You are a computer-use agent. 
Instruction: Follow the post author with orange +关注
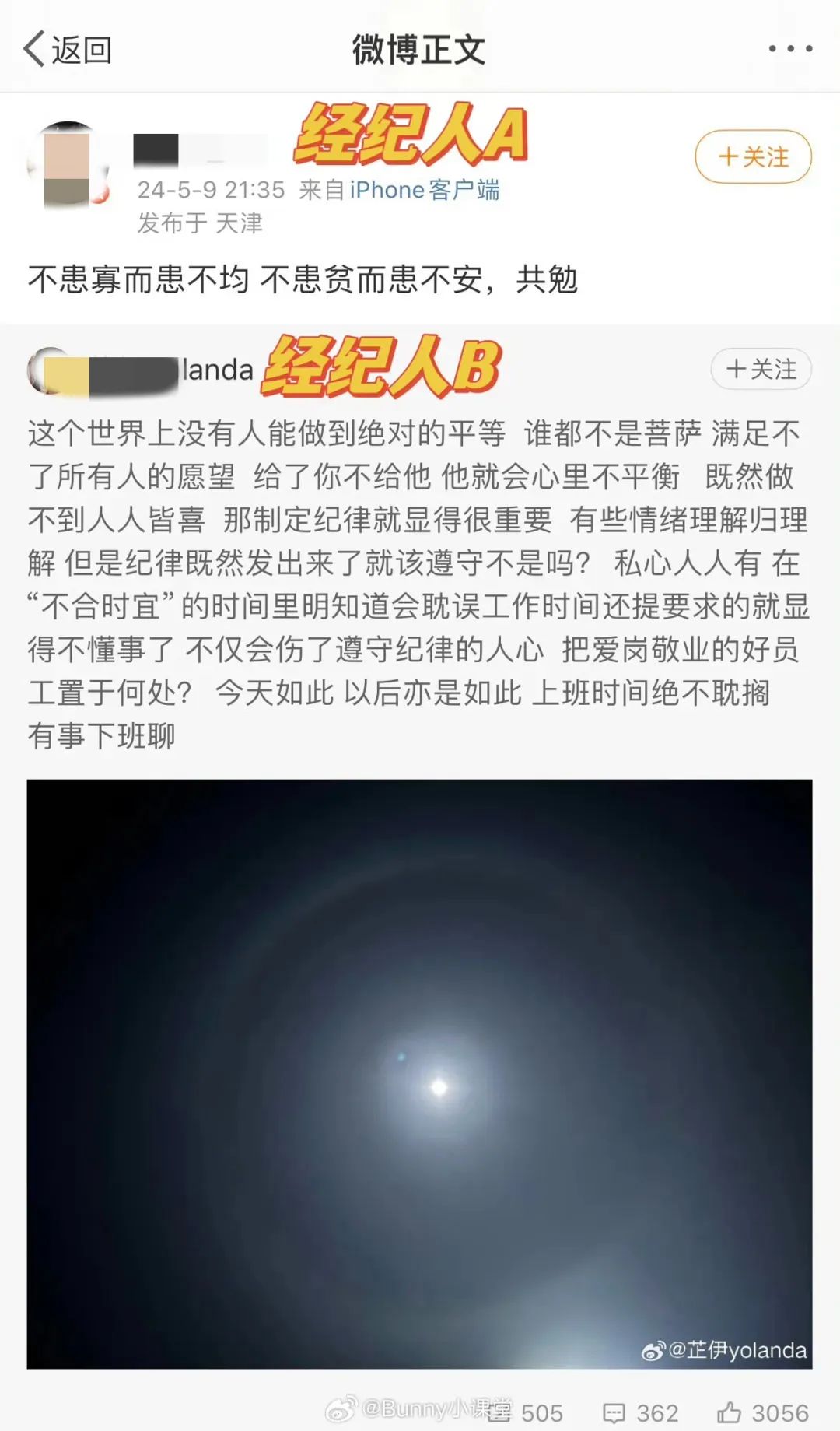coord(753,157)
